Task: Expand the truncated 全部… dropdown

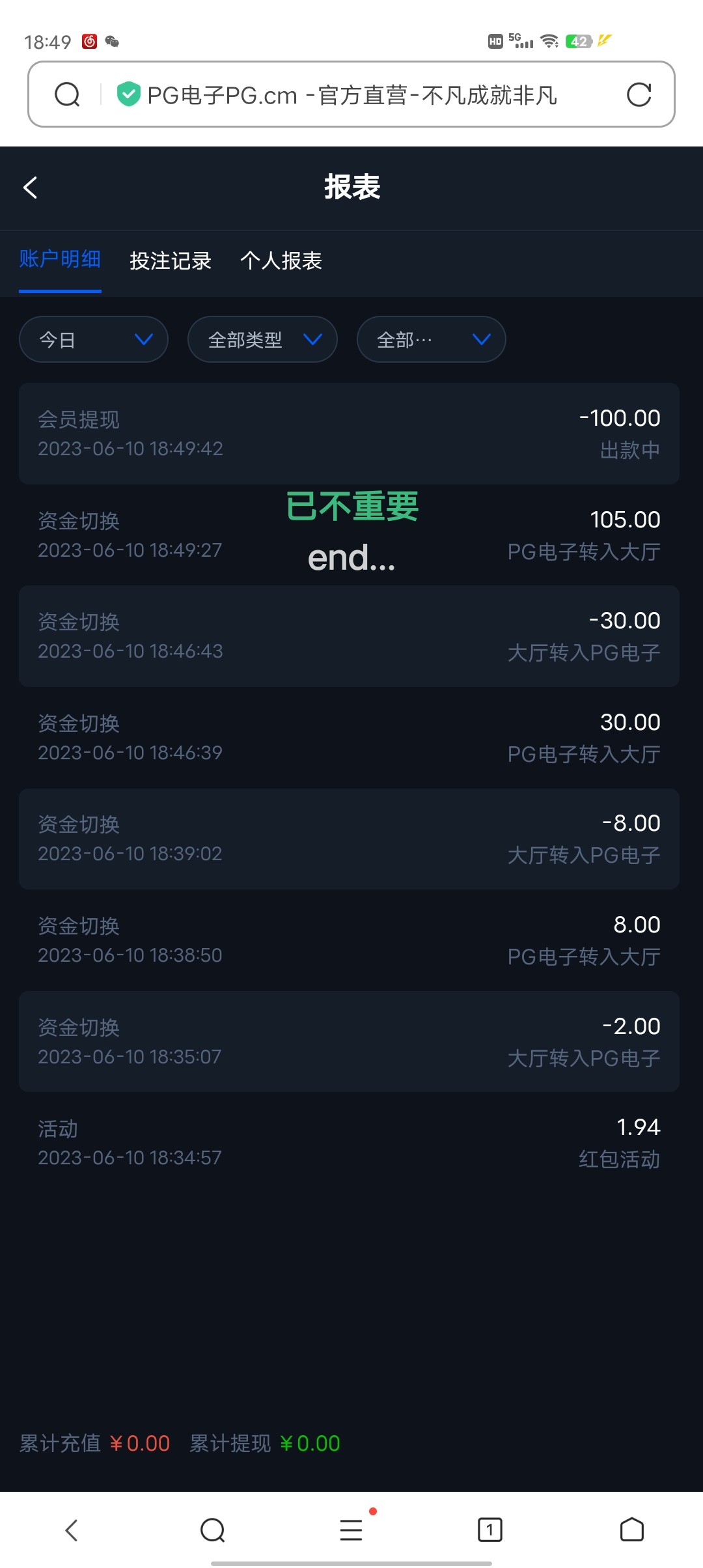Action: click(x=431, y=339)
